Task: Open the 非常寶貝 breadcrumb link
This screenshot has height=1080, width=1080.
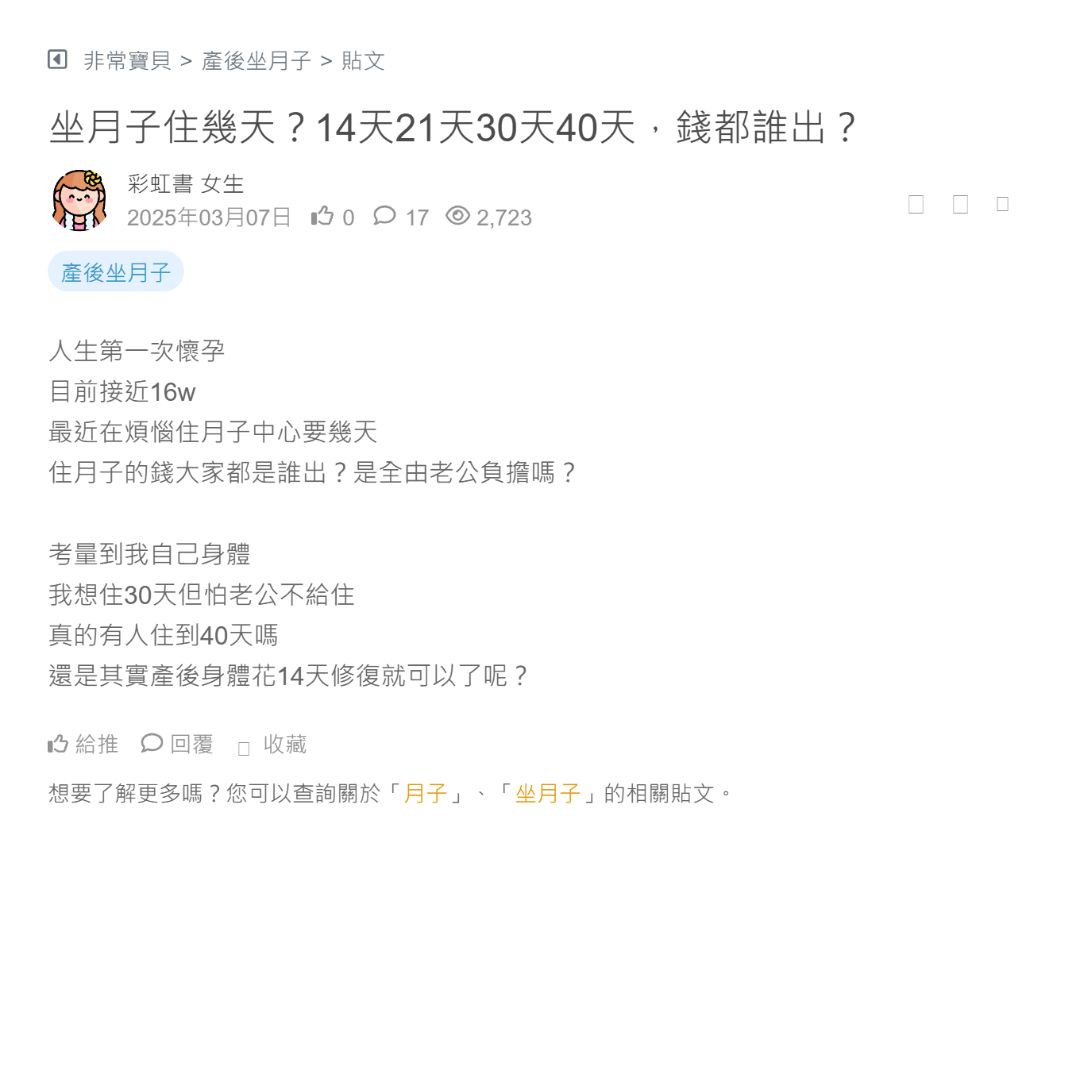Action: point(127,61)
